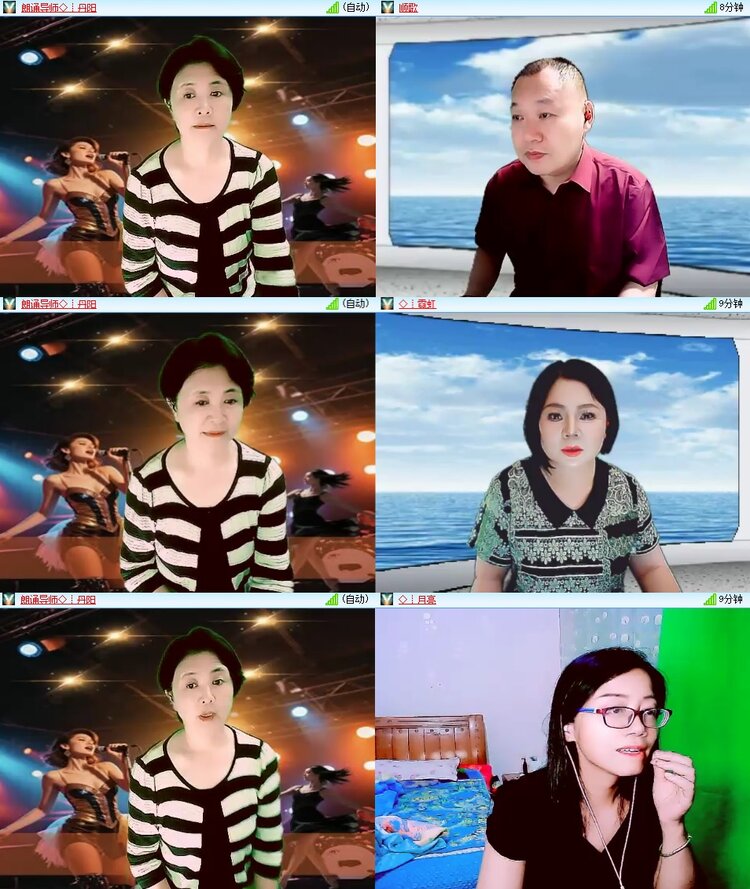Open the (自动) quality selector on top window
Viewport: 750px width, 889px height.
coord(357,8)
